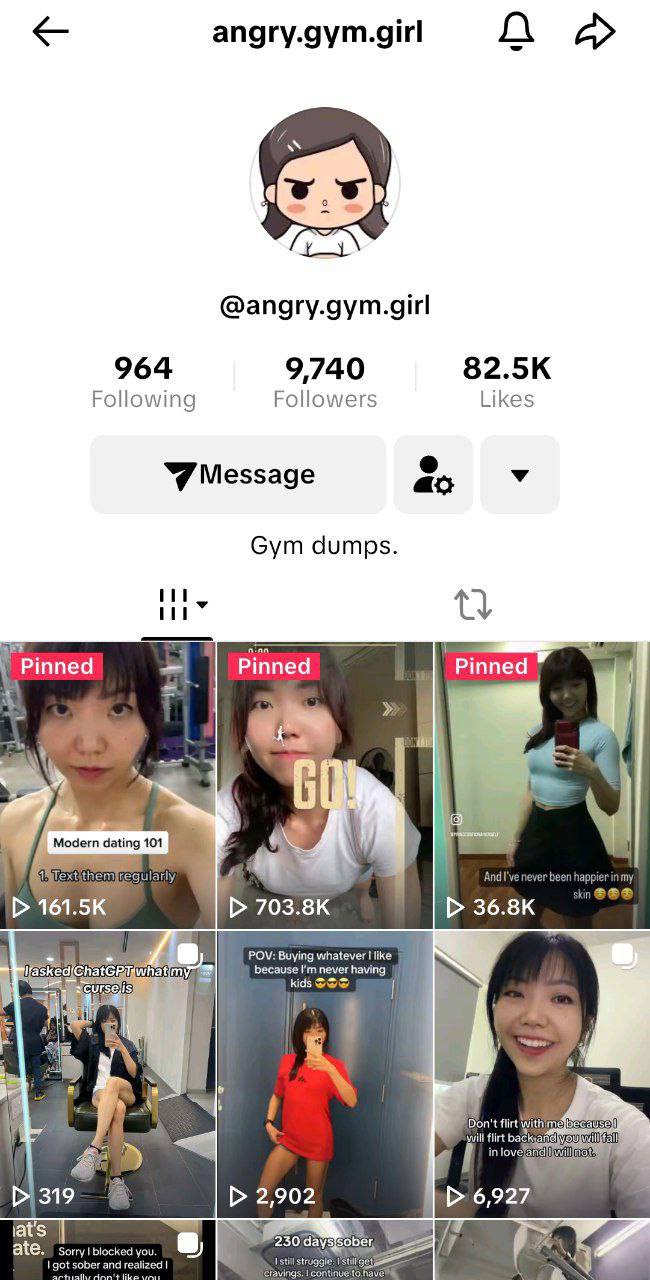Open the notifications bell
The height and width of the screenshot is (1280, 650).
point(516,32)
